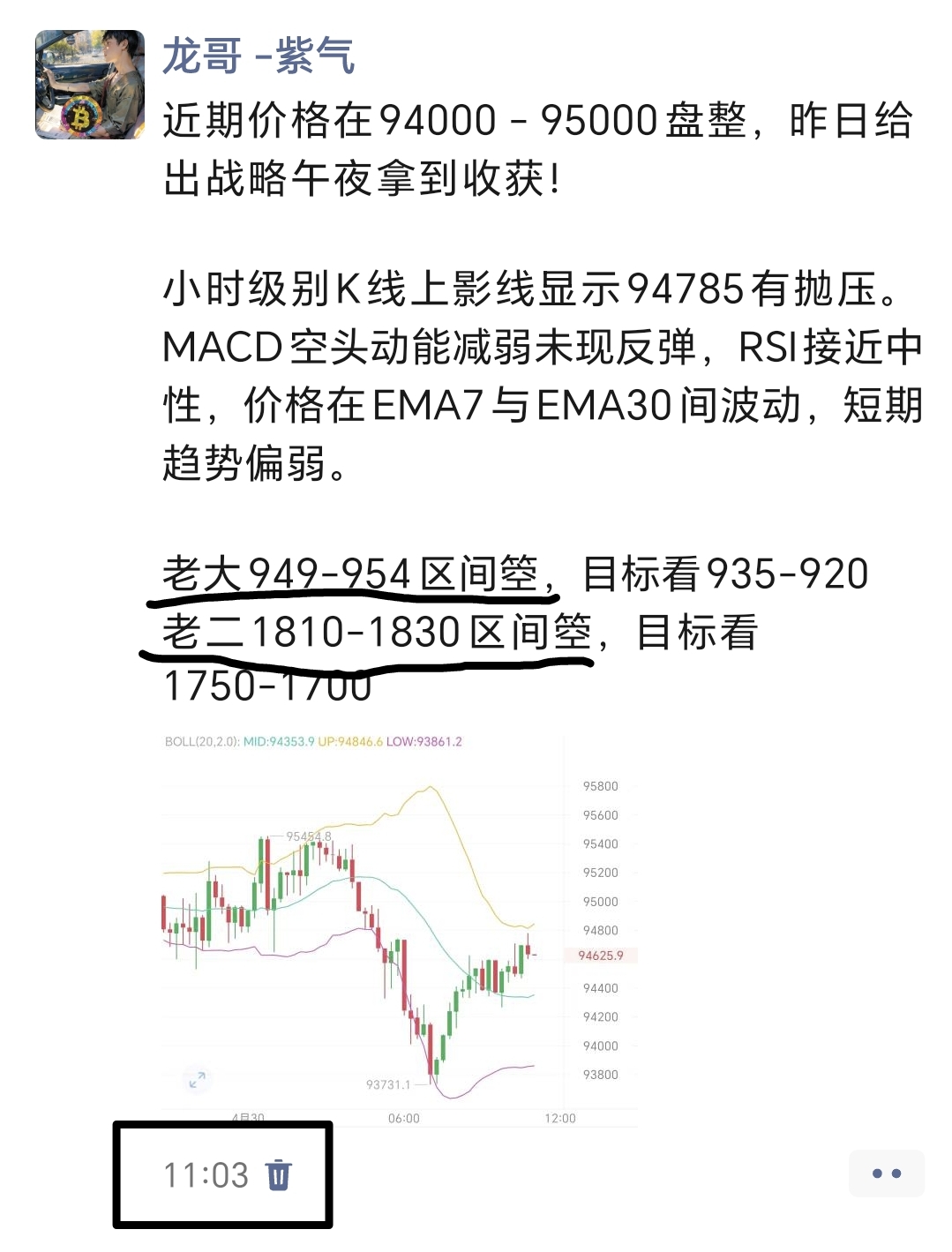Open the two-dot like and comment menu
The height and width of the screenshot is (1252, 952).
click(886, 1173)
